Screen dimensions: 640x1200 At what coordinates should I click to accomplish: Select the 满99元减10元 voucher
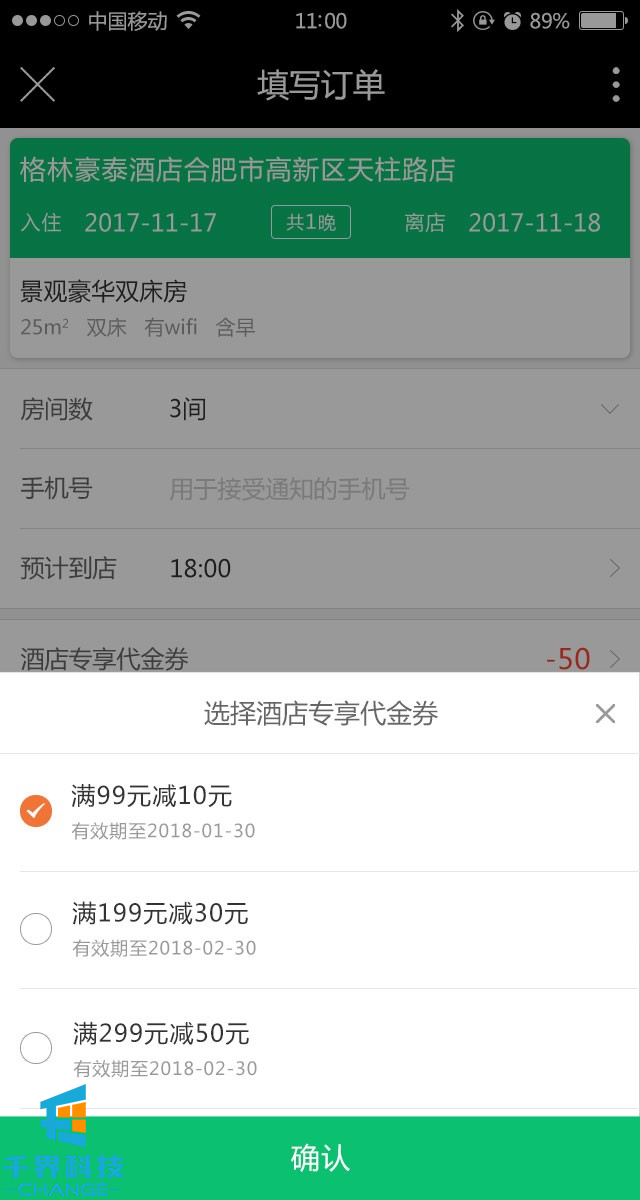[x=36, y=811]
